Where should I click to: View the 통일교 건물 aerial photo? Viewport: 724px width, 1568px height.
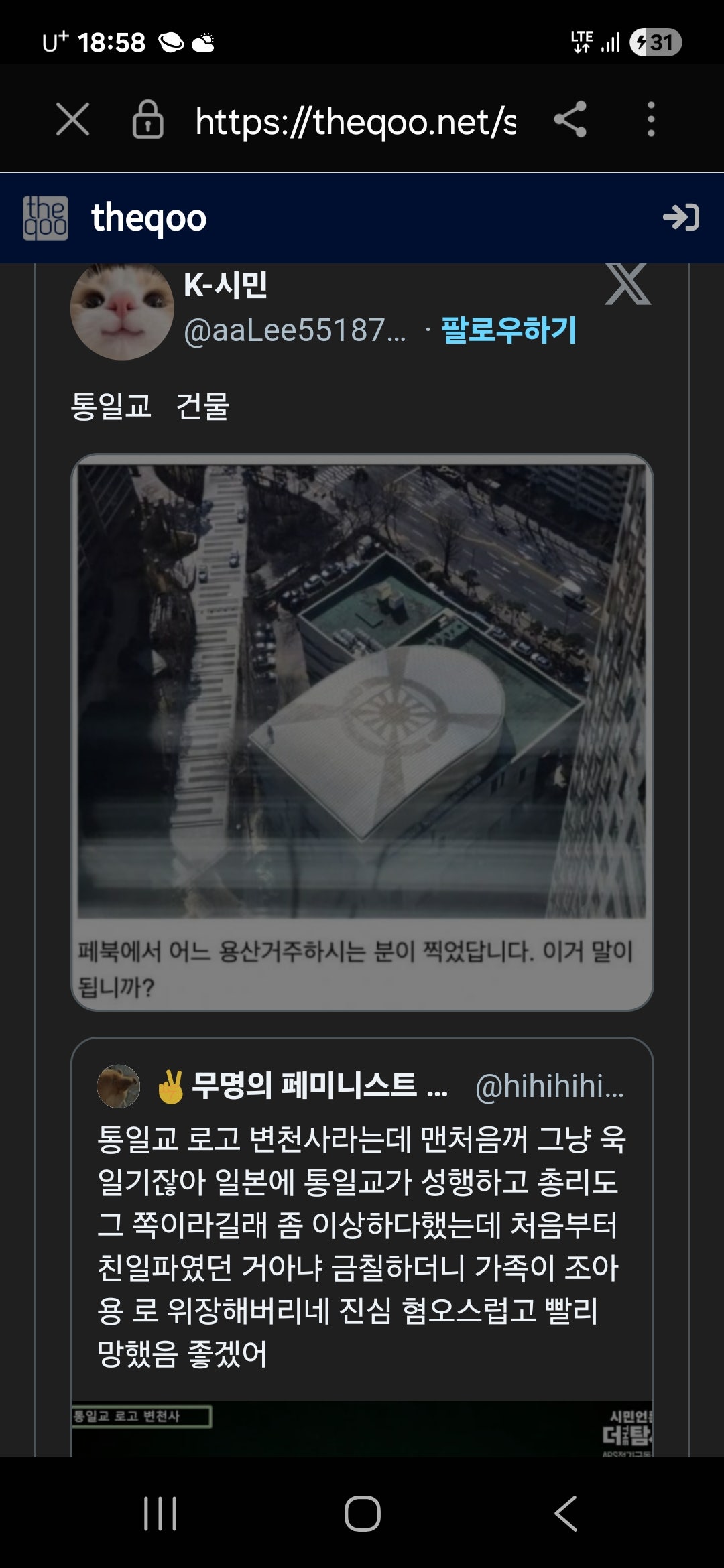pyautogui.click(x=362, y=690)
